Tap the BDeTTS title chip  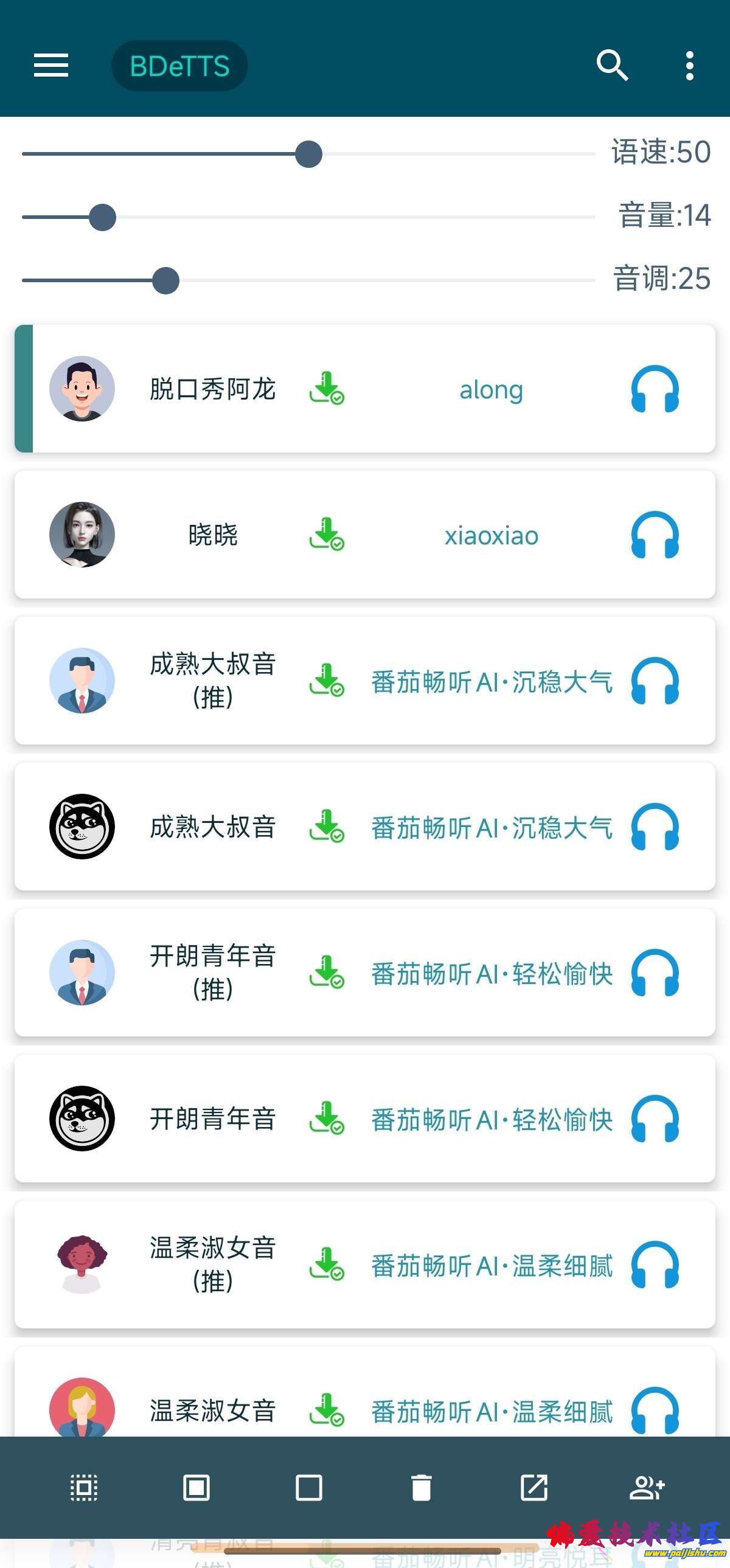click(179, 66)
